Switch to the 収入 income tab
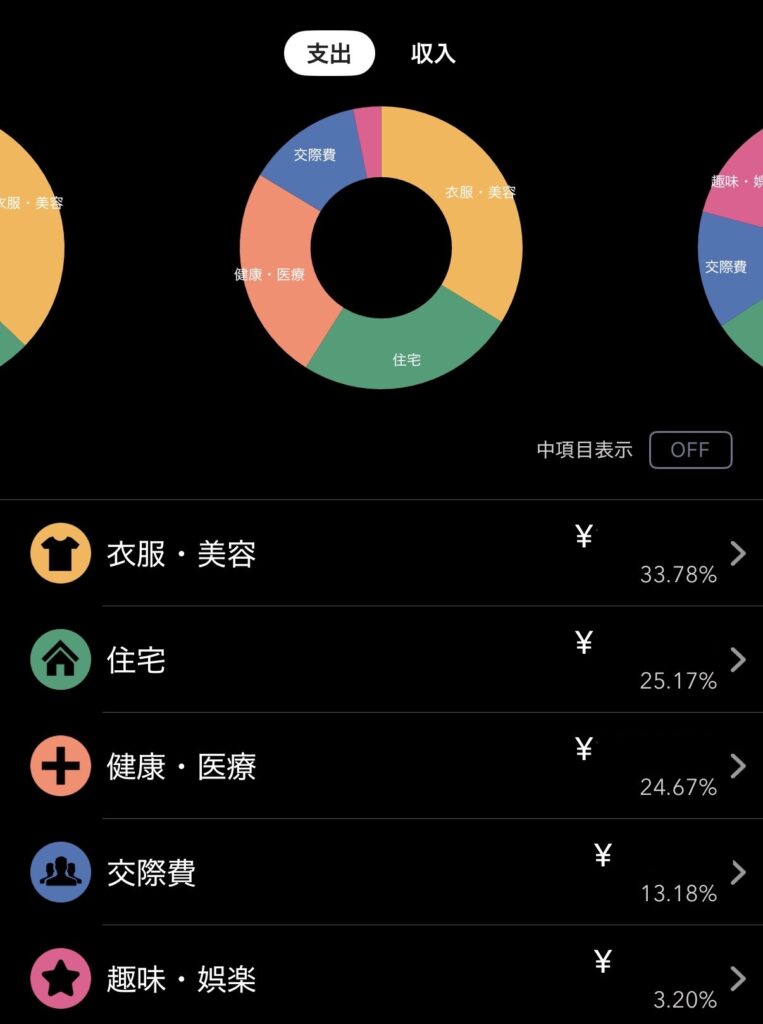Screen dimensions: 763x1024 point(433,54)
